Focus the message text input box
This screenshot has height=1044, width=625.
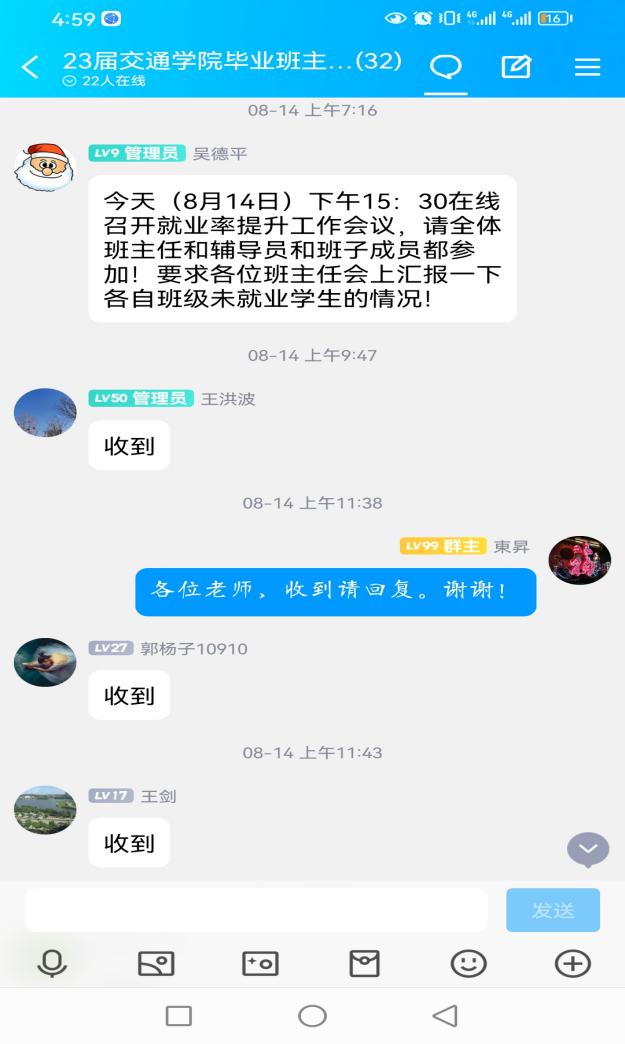click(x=256, y=910)
